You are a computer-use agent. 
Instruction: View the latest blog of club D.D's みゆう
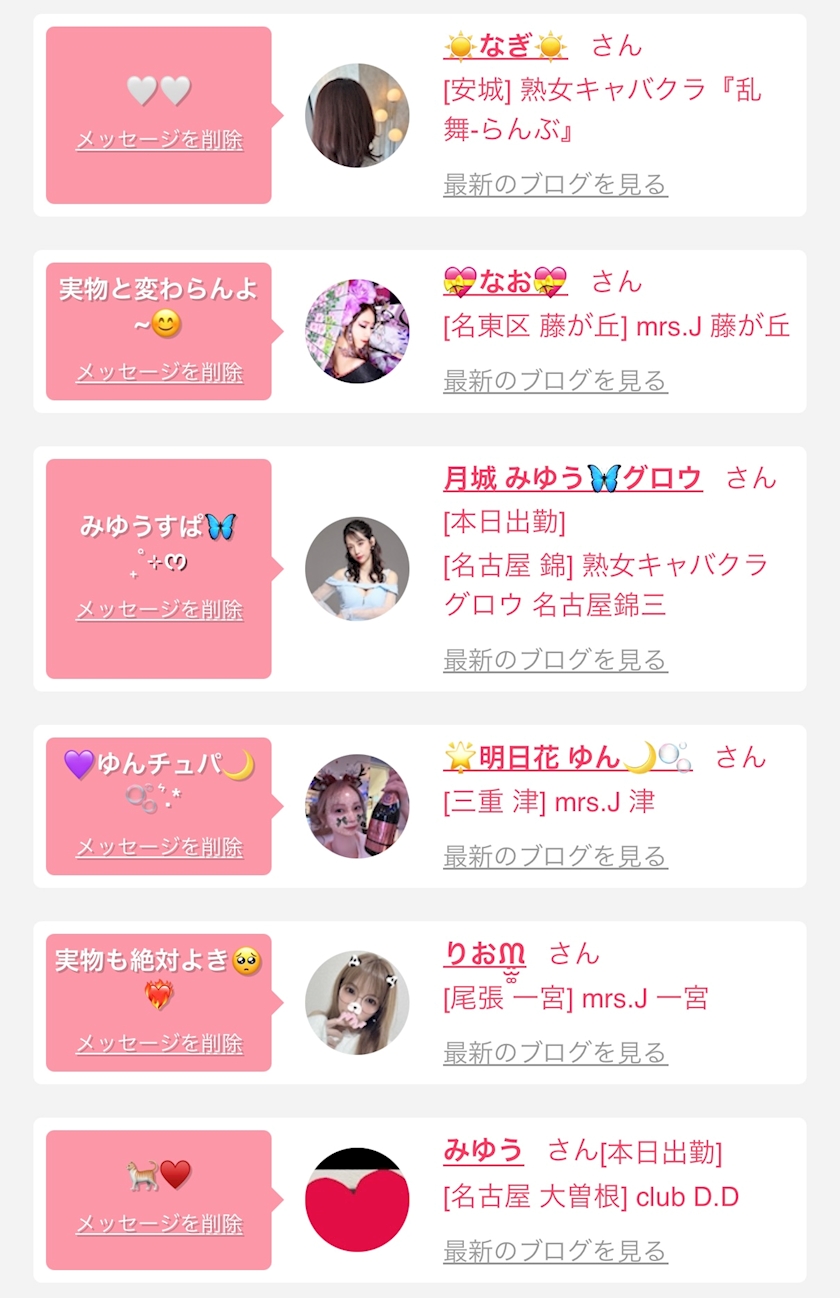tap(555, 1251)
